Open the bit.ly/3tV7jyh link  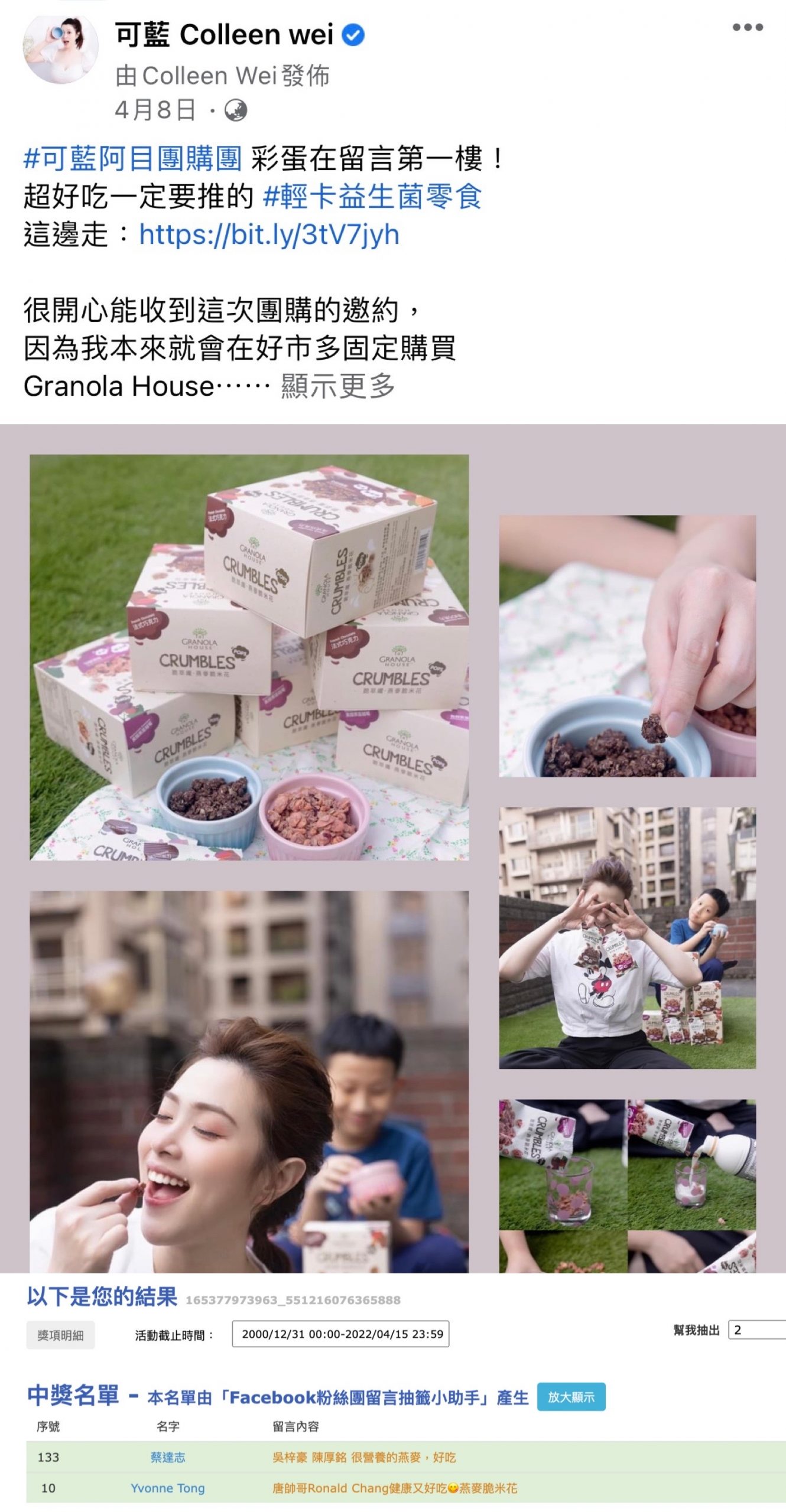269,234
